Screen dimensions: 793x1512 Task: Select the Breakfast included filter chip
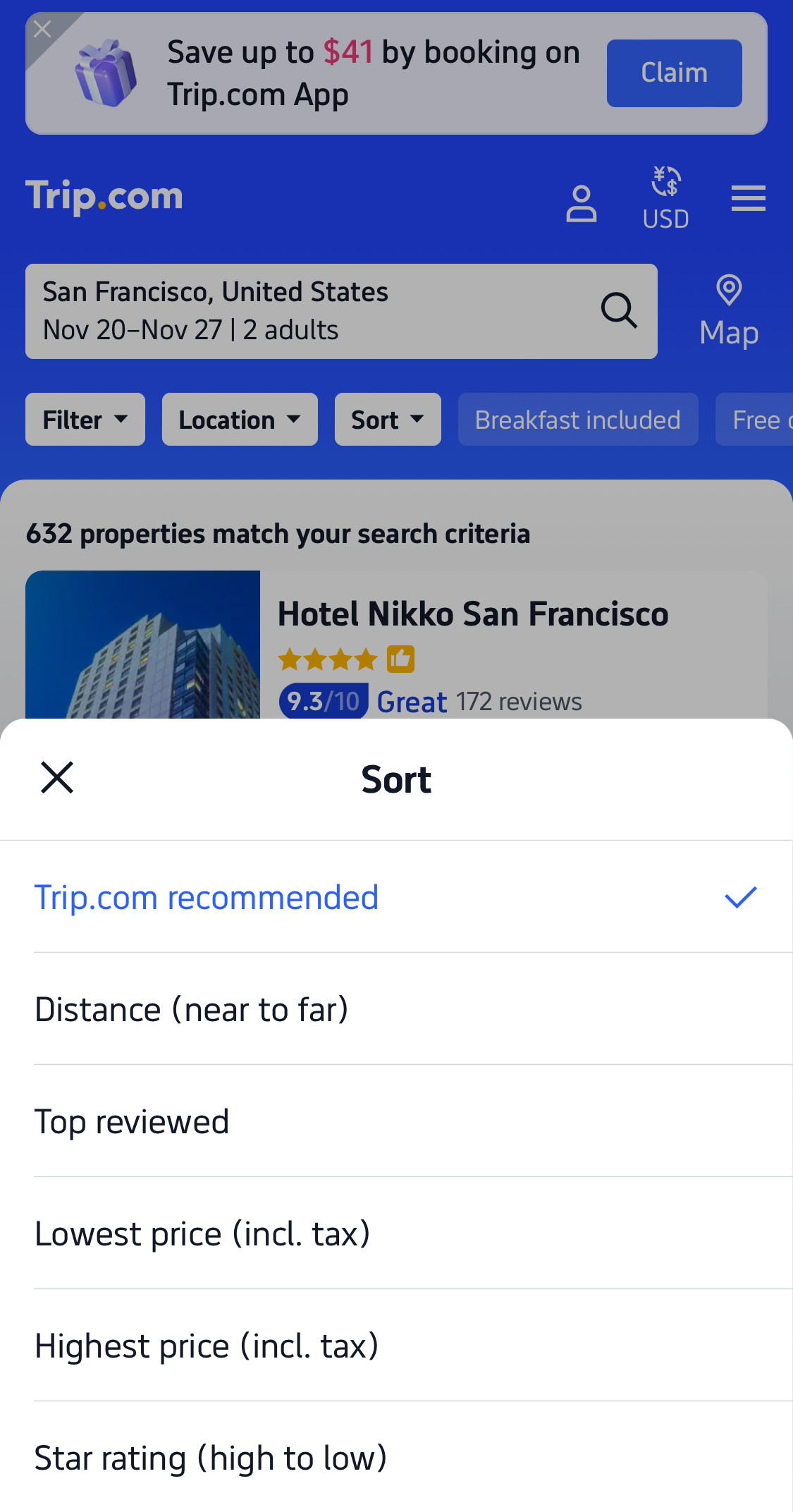[x=578, y=419]
